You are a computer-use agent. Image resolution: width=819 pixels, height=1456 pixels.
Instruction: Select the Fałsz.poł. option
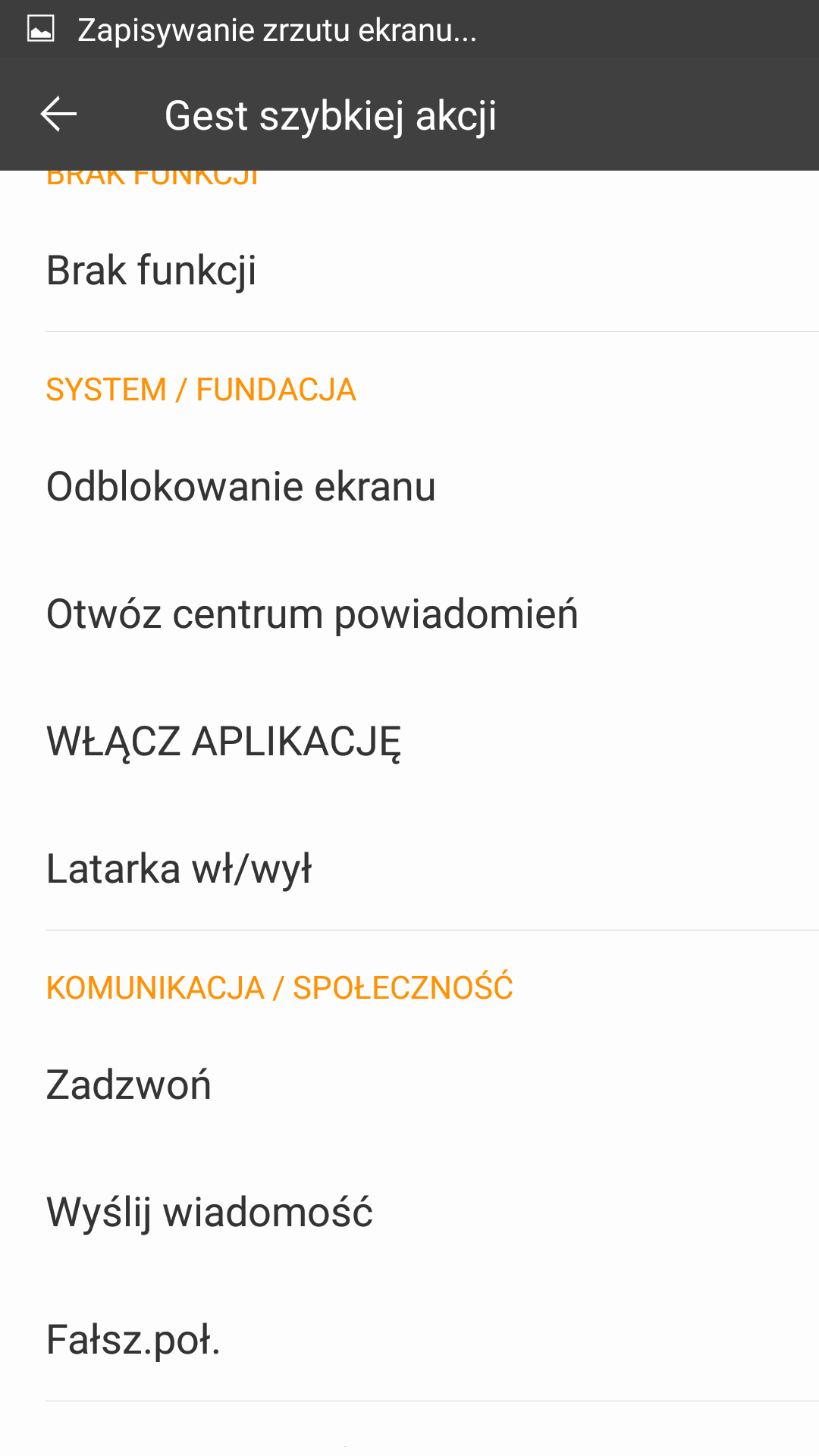(x=133, y=1339)
